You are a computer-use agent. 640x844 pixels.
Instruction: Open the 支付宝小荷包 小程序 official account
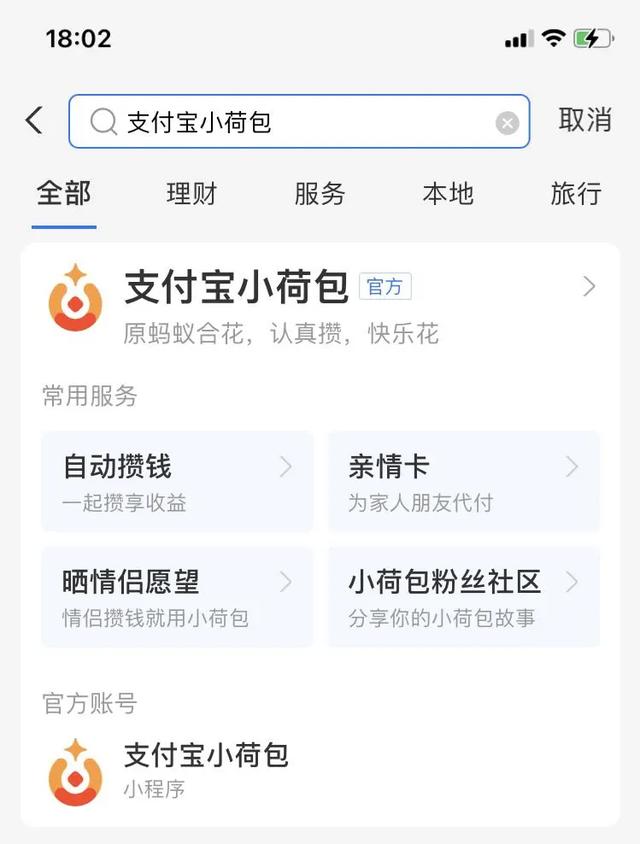pos(205,770)
